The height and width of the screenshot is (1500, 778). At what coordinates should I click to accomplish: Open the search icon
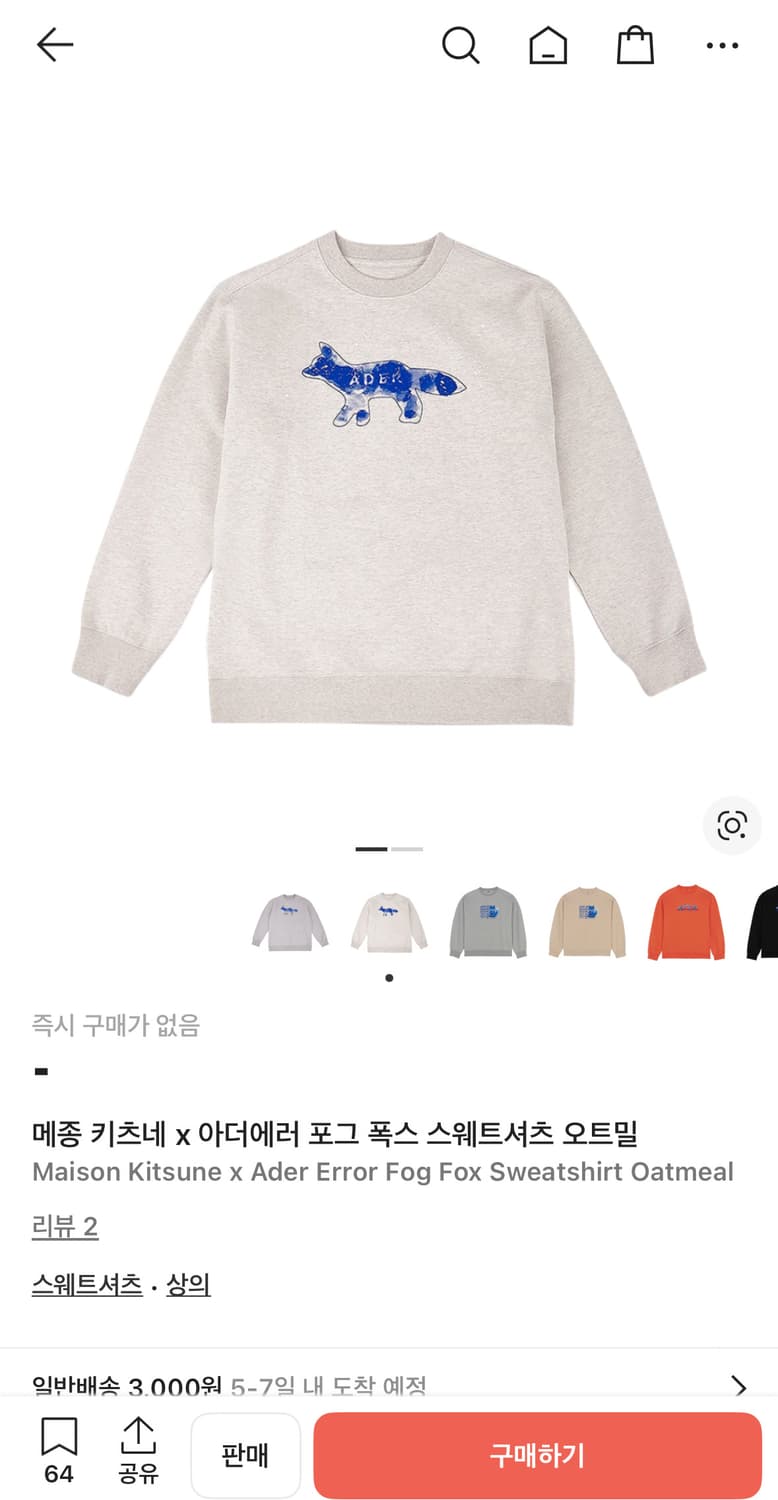461,45
